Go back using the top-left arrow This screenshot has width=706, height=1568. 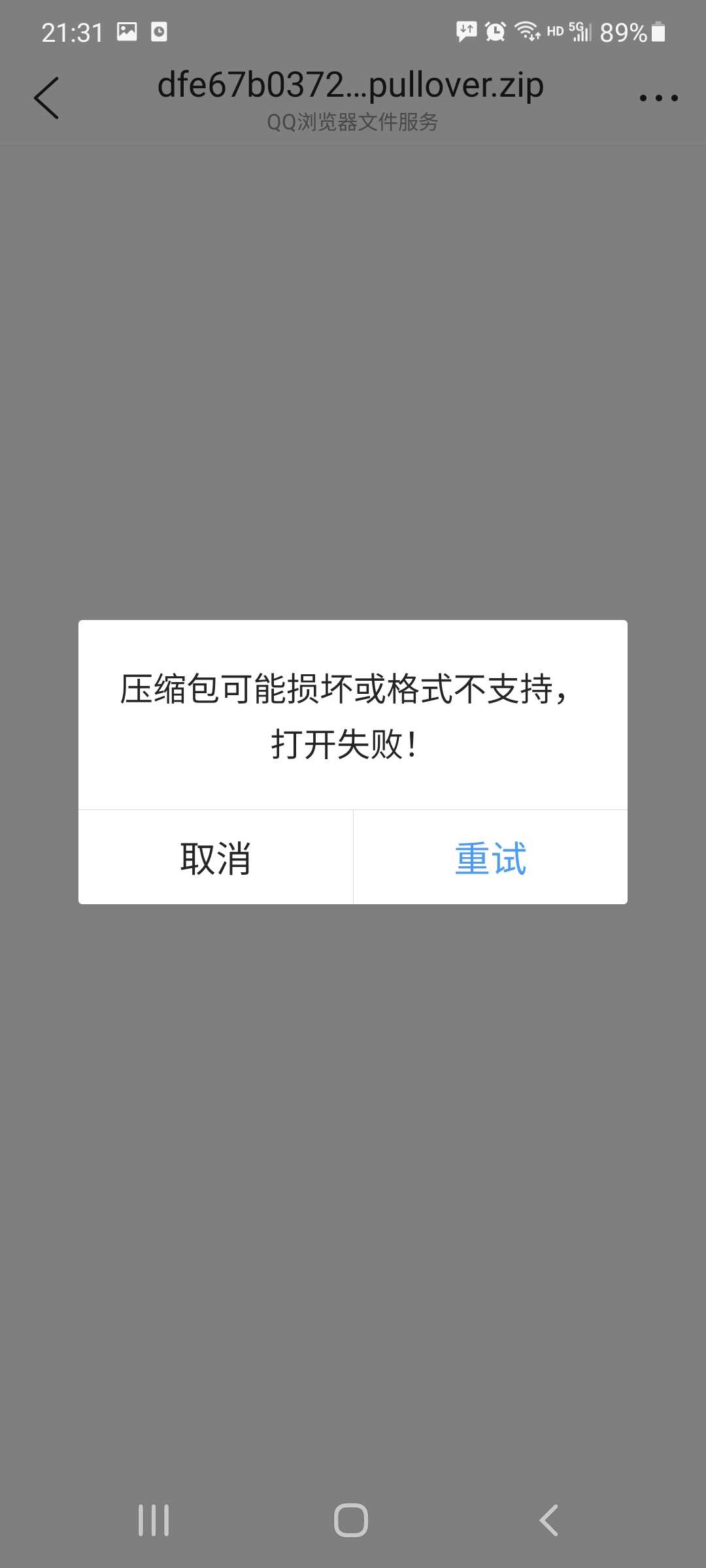tap(46, 98)
